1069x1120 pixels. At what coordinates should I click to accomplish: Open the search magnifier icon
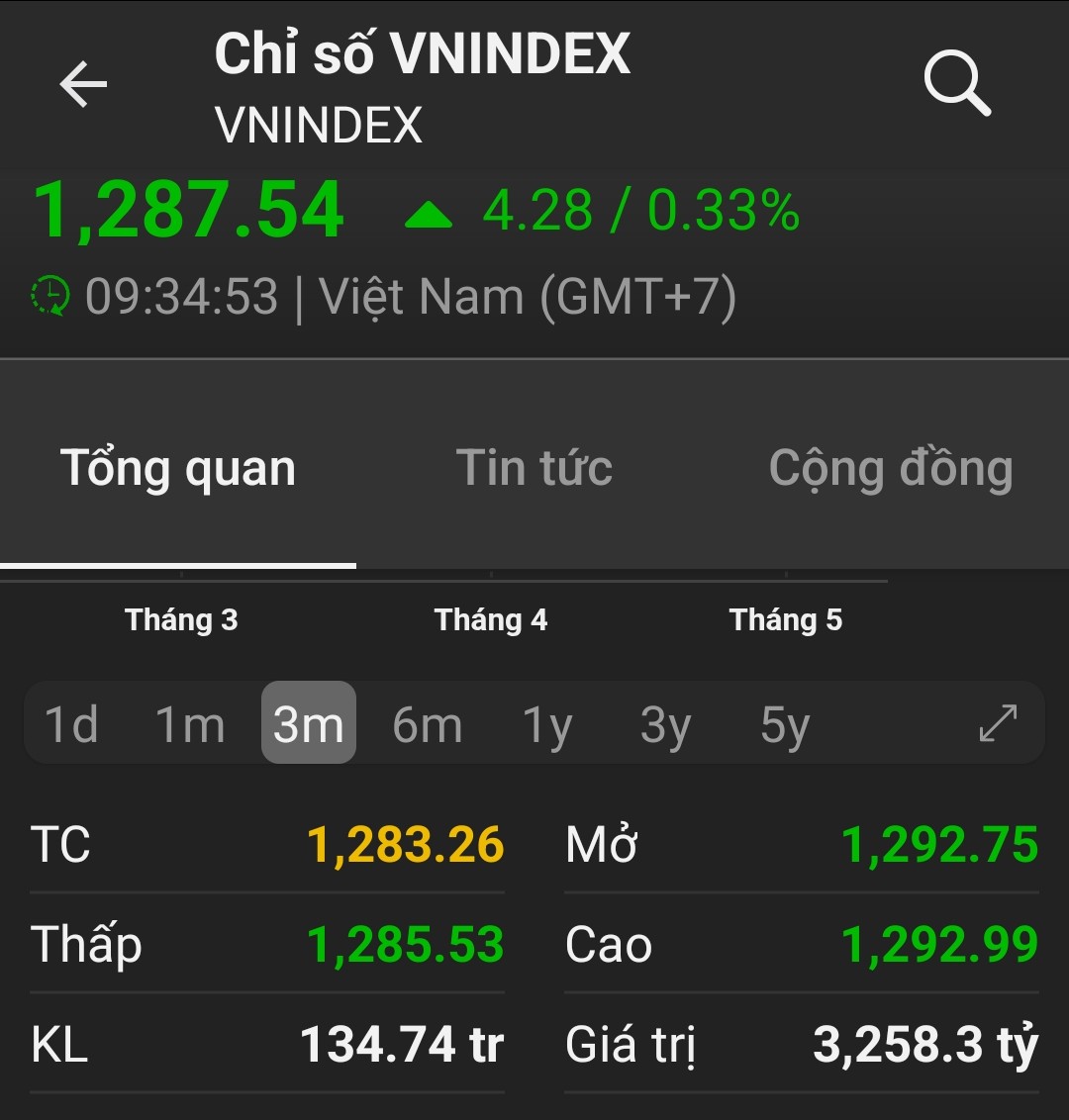[x=956, y=84]
